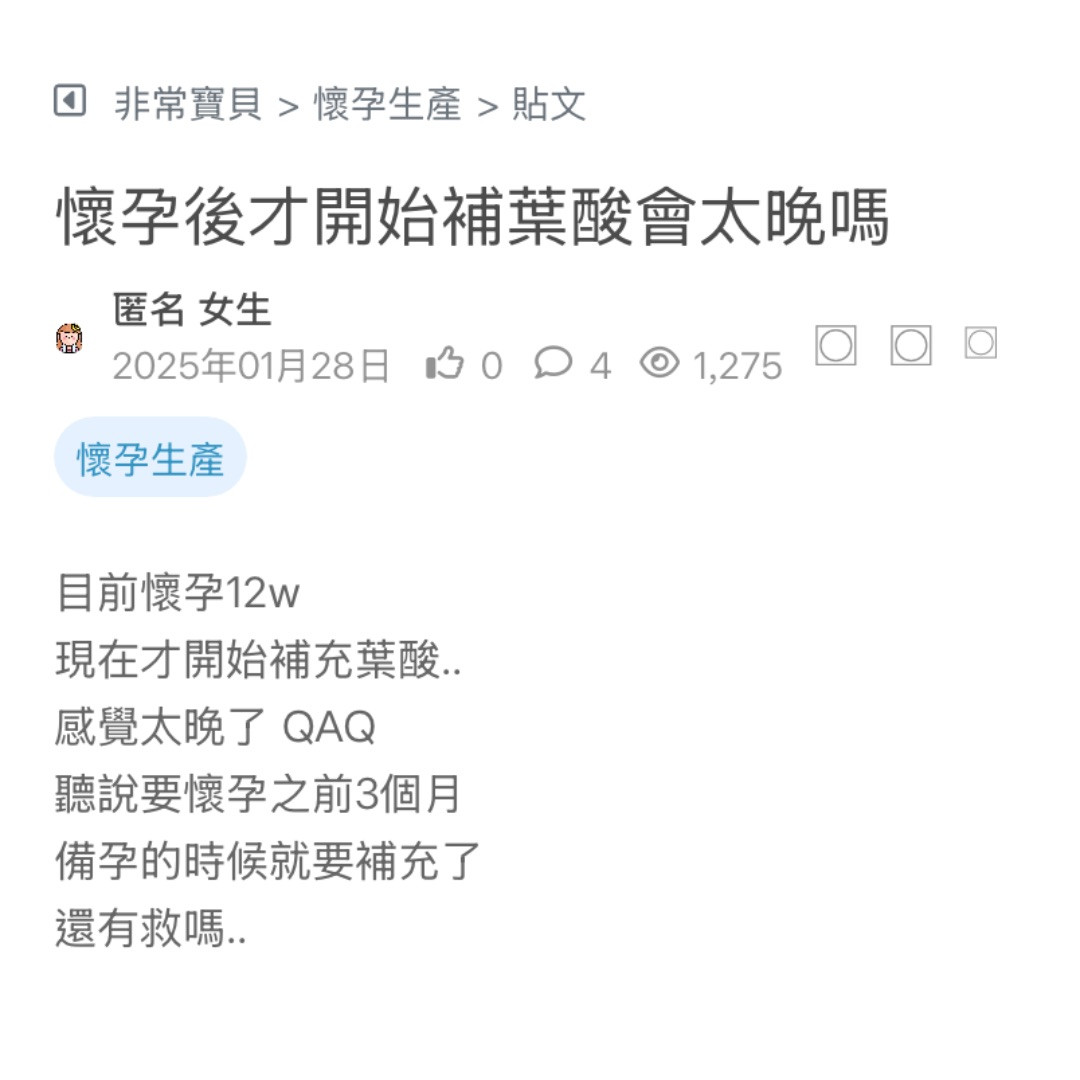
Task: Go to the 懷孕生產 breadcrumb category
Action: pyautogui.click(x=387, y=104)
